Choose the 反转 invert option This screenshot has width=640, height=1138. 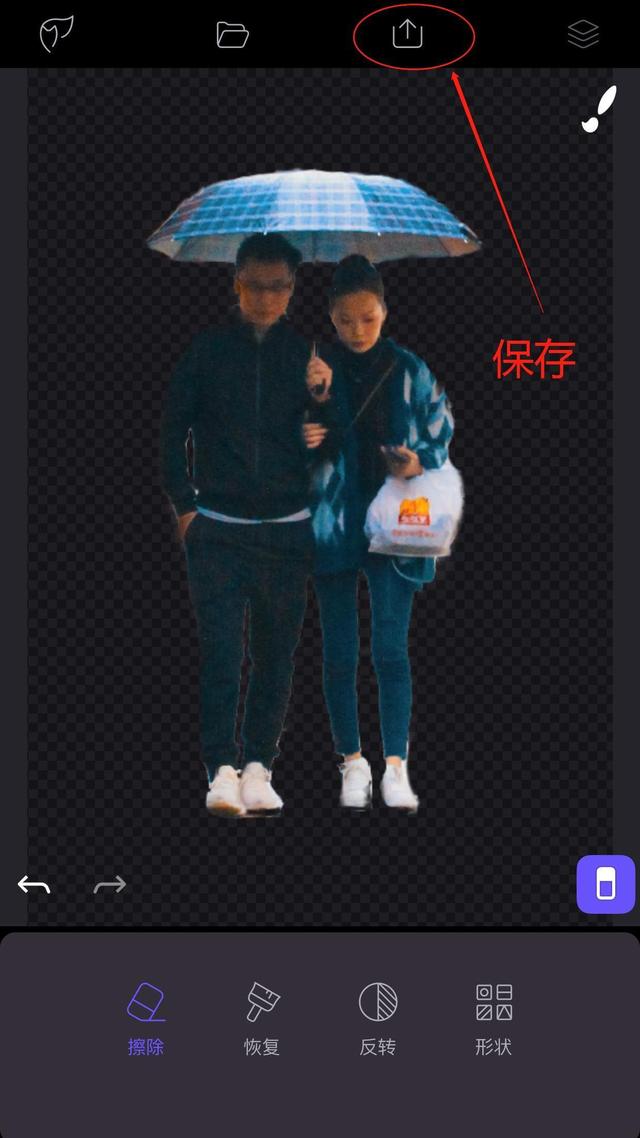pyautogui.click(x=378, y=1018)
